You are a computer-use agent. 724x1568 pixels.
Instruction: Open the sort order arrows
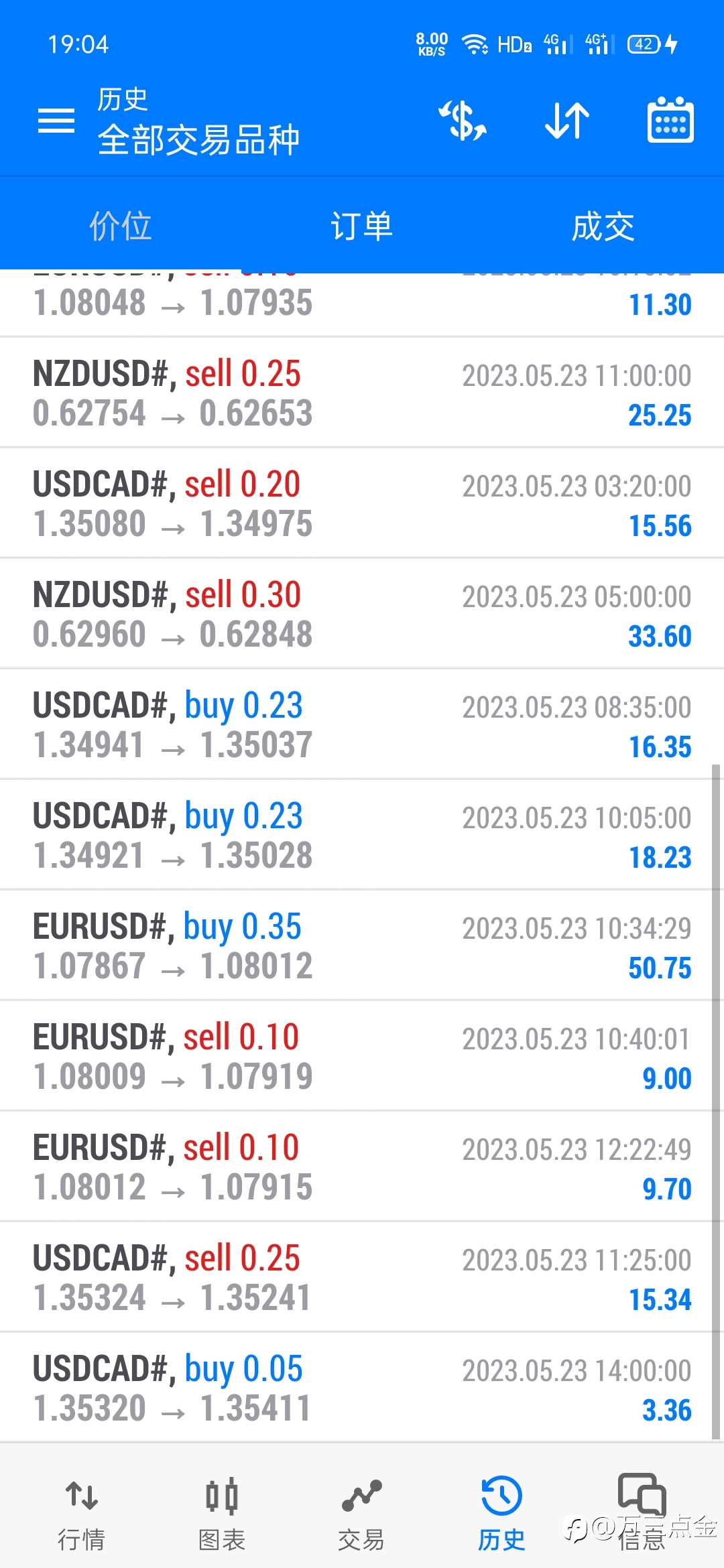(567, 121)
